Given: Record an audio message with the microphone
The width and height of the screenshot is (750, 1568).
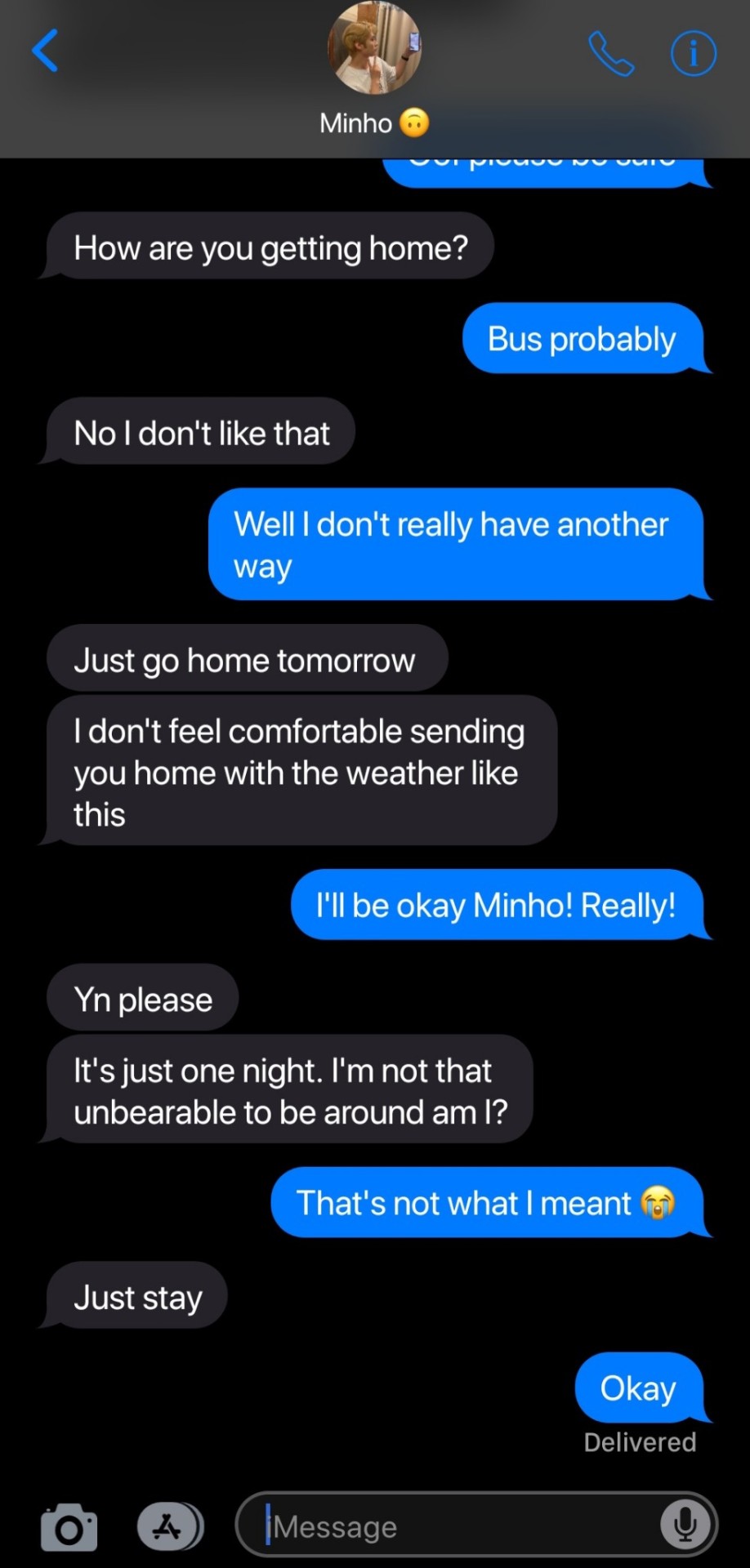Looking at the screenshot, I should [x=685, y=1525].
